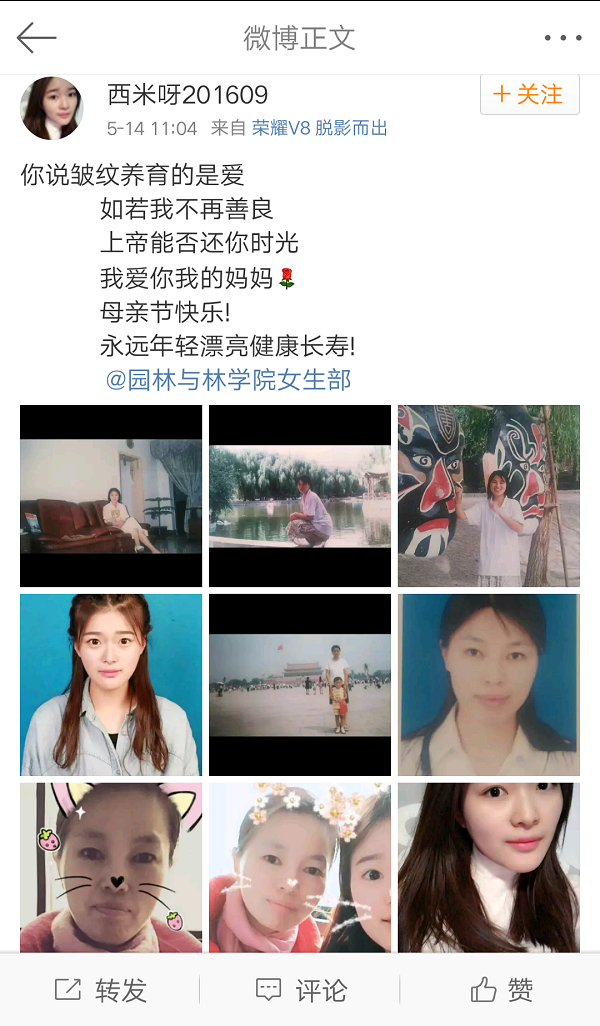
Task: View the photo with opera face masks
Action: (488, 496)
